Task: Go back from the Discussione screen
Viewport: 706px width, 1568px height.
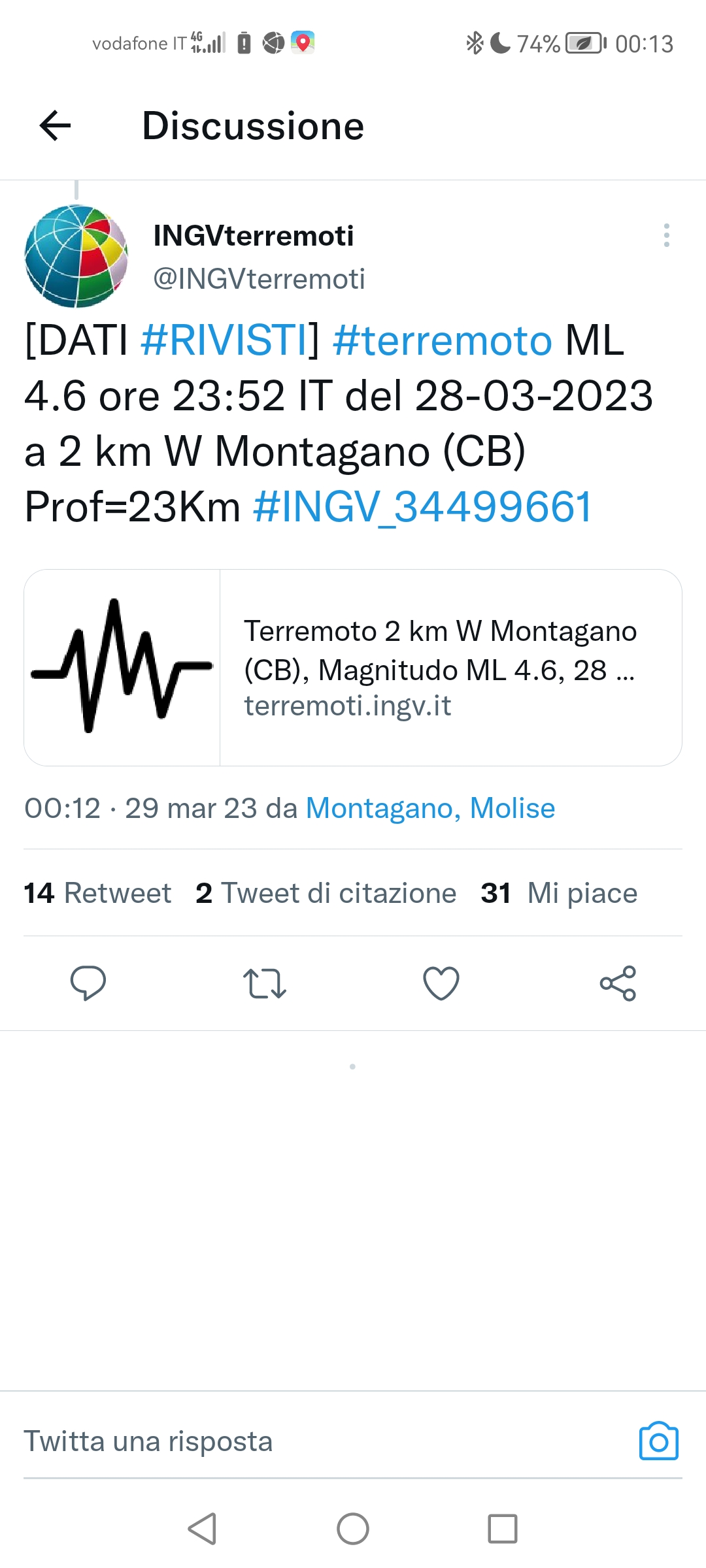Action: click(56, 125)
